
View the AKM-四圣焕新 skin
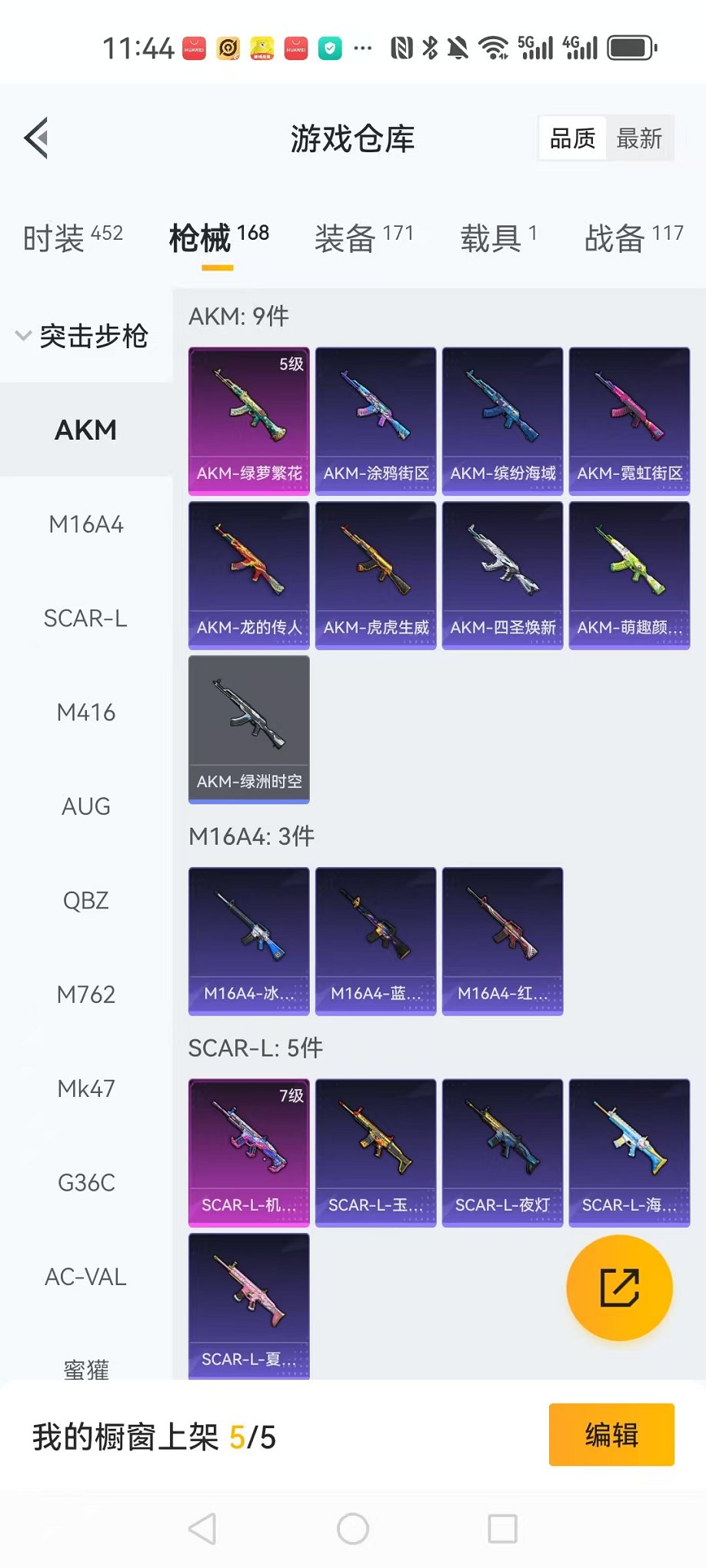click(x=503, y=574)
